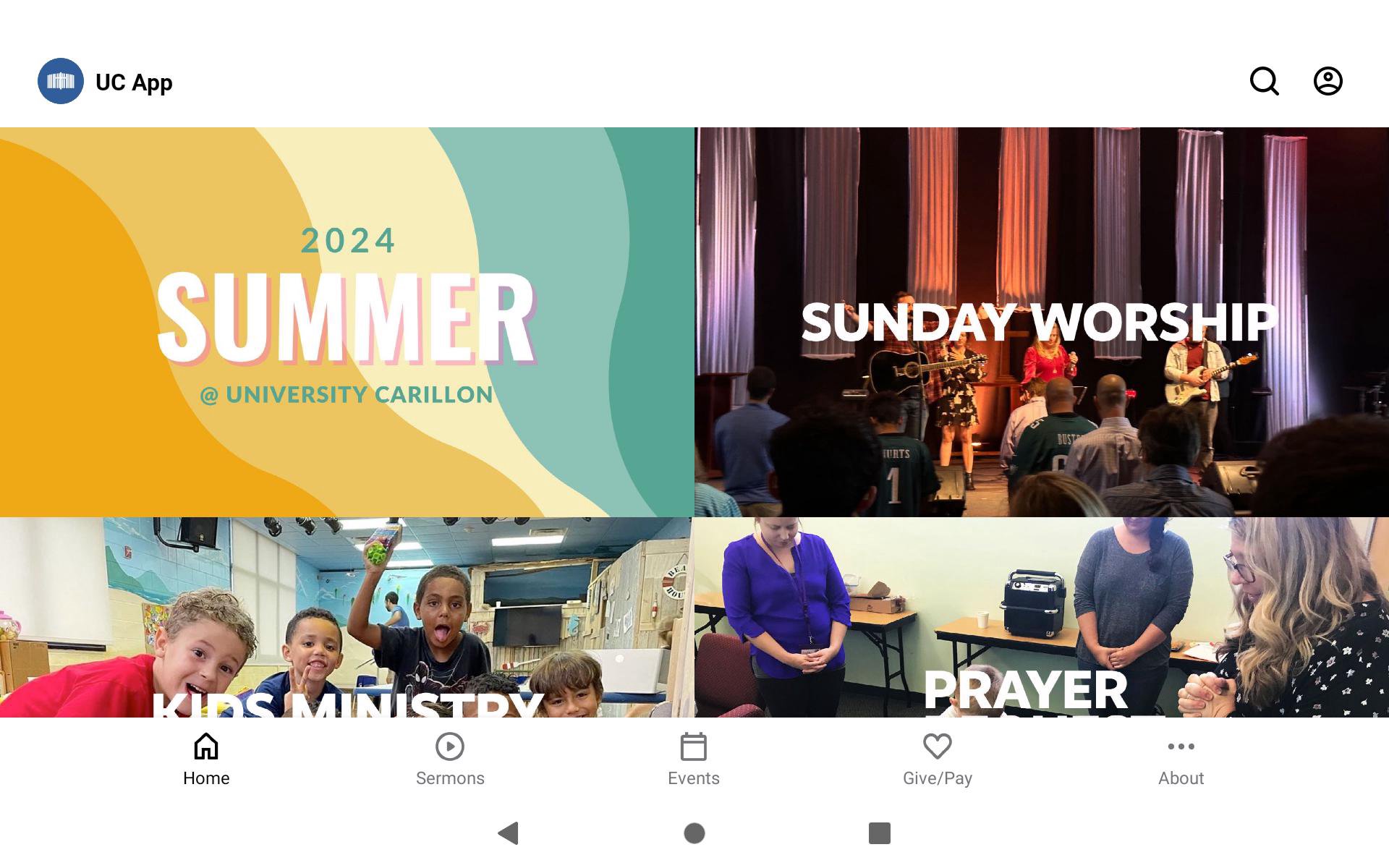Viewport: 1389px width, 868px height.
Task: Switch to the Sermons tab
Action: [450, 759]
